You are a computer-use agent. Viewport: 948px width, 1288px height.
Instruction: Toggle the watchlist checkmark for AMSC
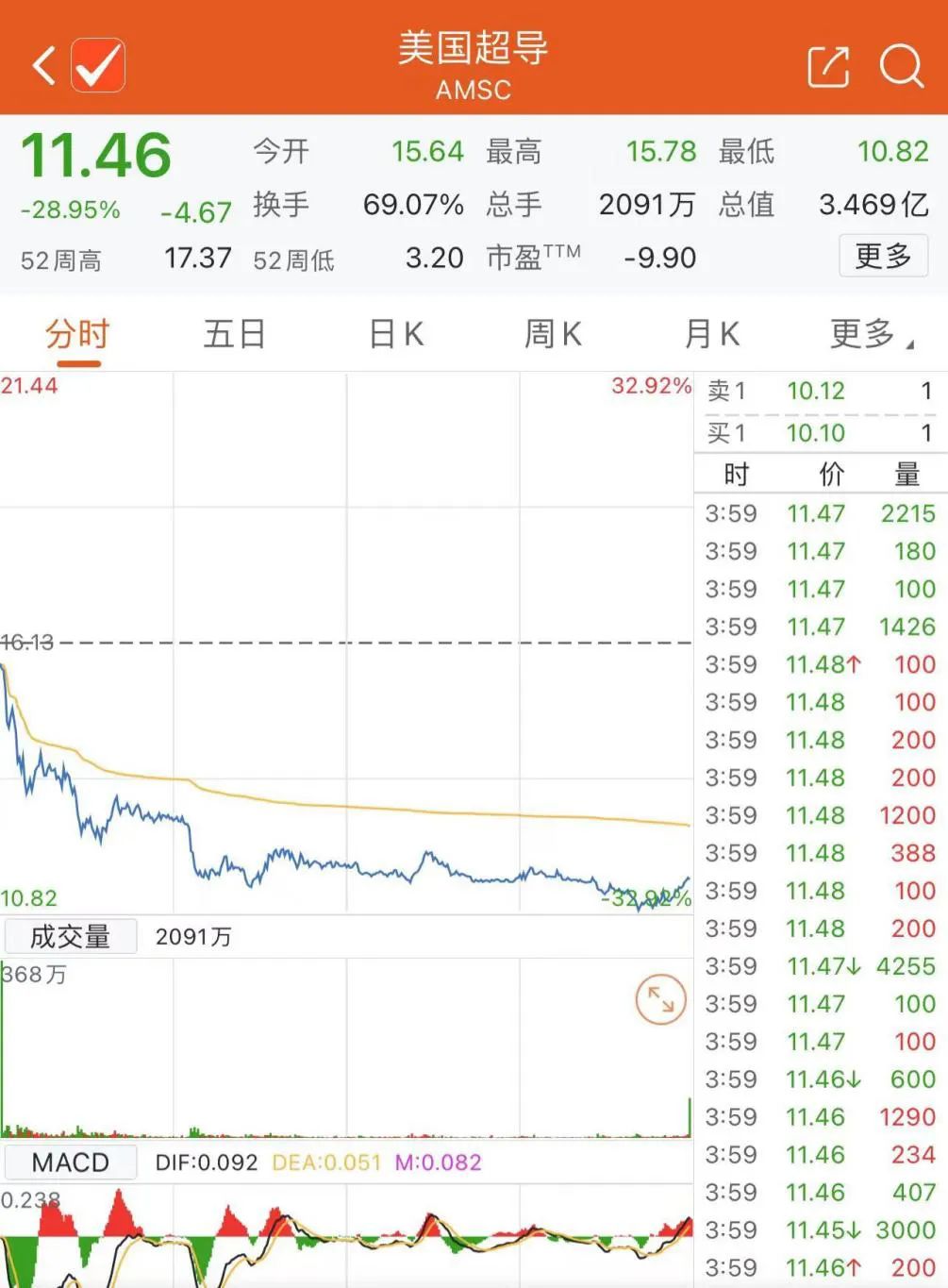98,65
